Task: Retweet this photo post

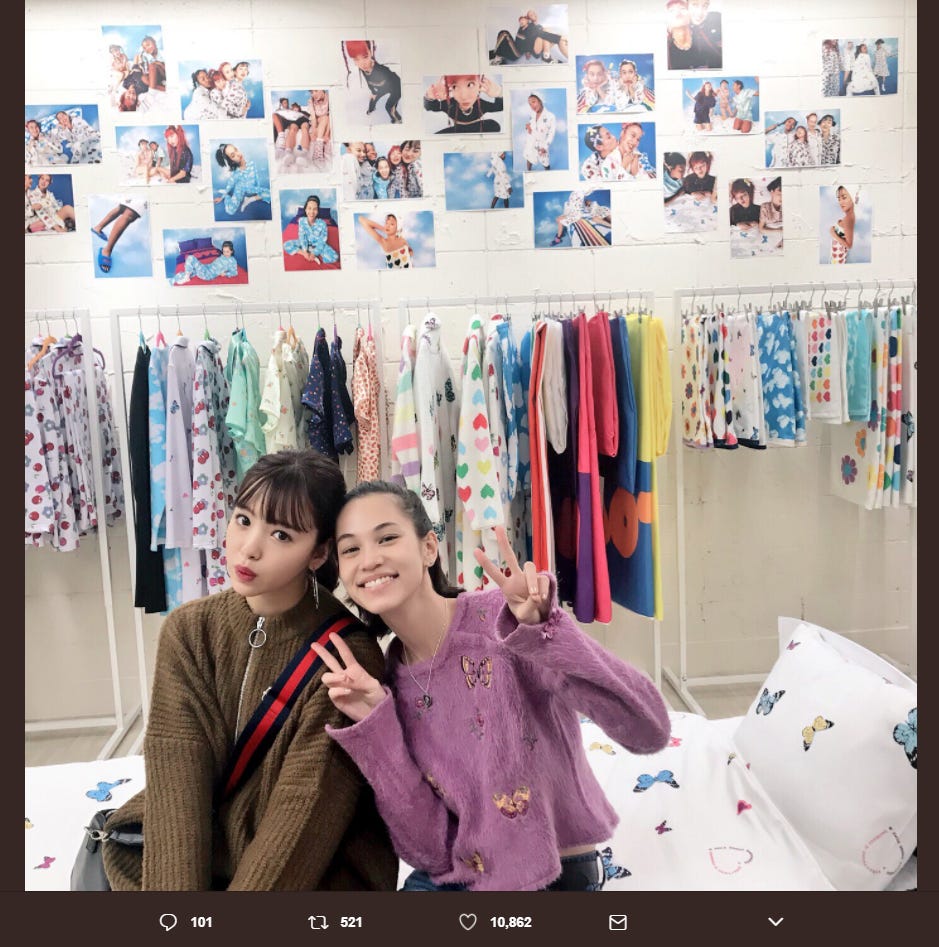Action: [317, 922]
